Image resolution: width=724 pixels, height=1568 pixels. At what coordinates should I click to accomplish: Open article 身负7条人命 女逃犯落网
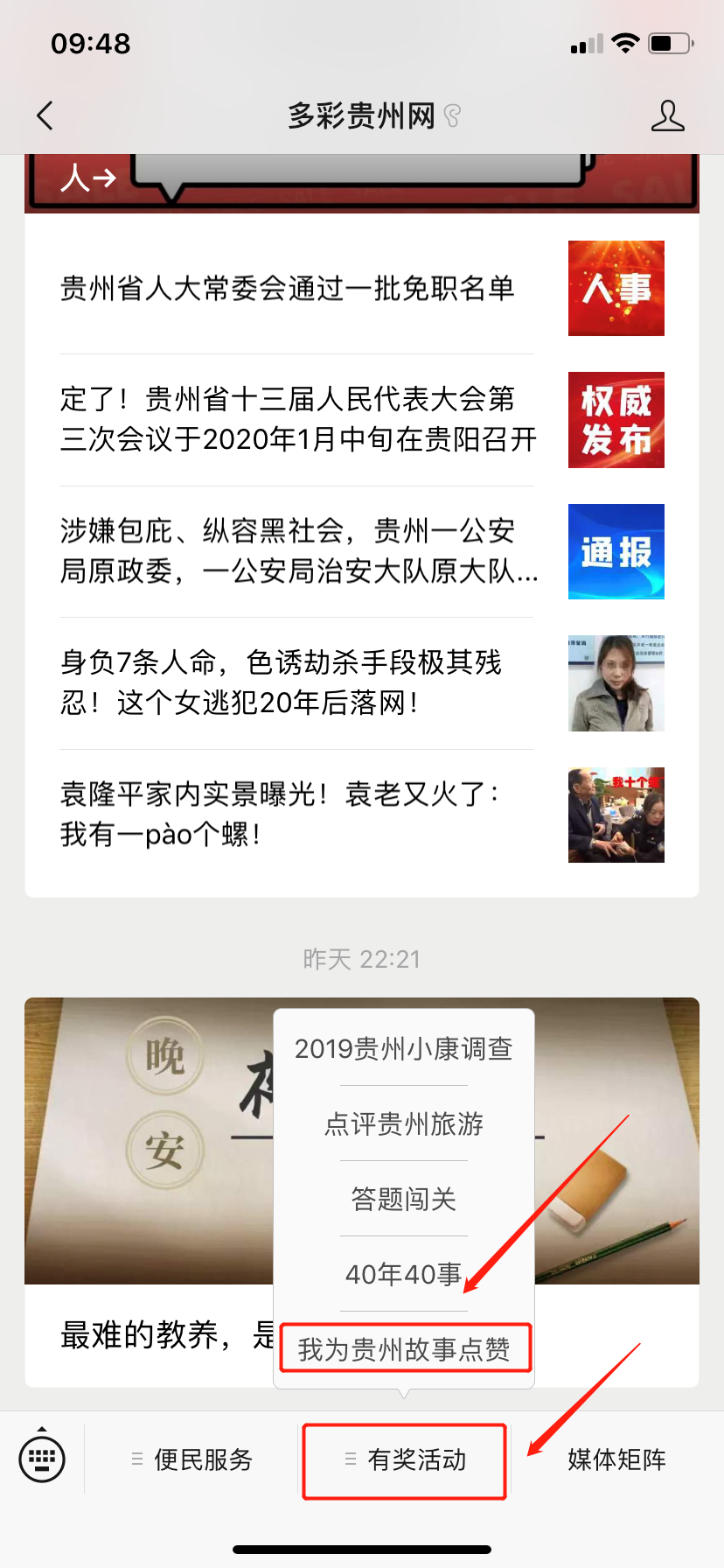[282, 682]
